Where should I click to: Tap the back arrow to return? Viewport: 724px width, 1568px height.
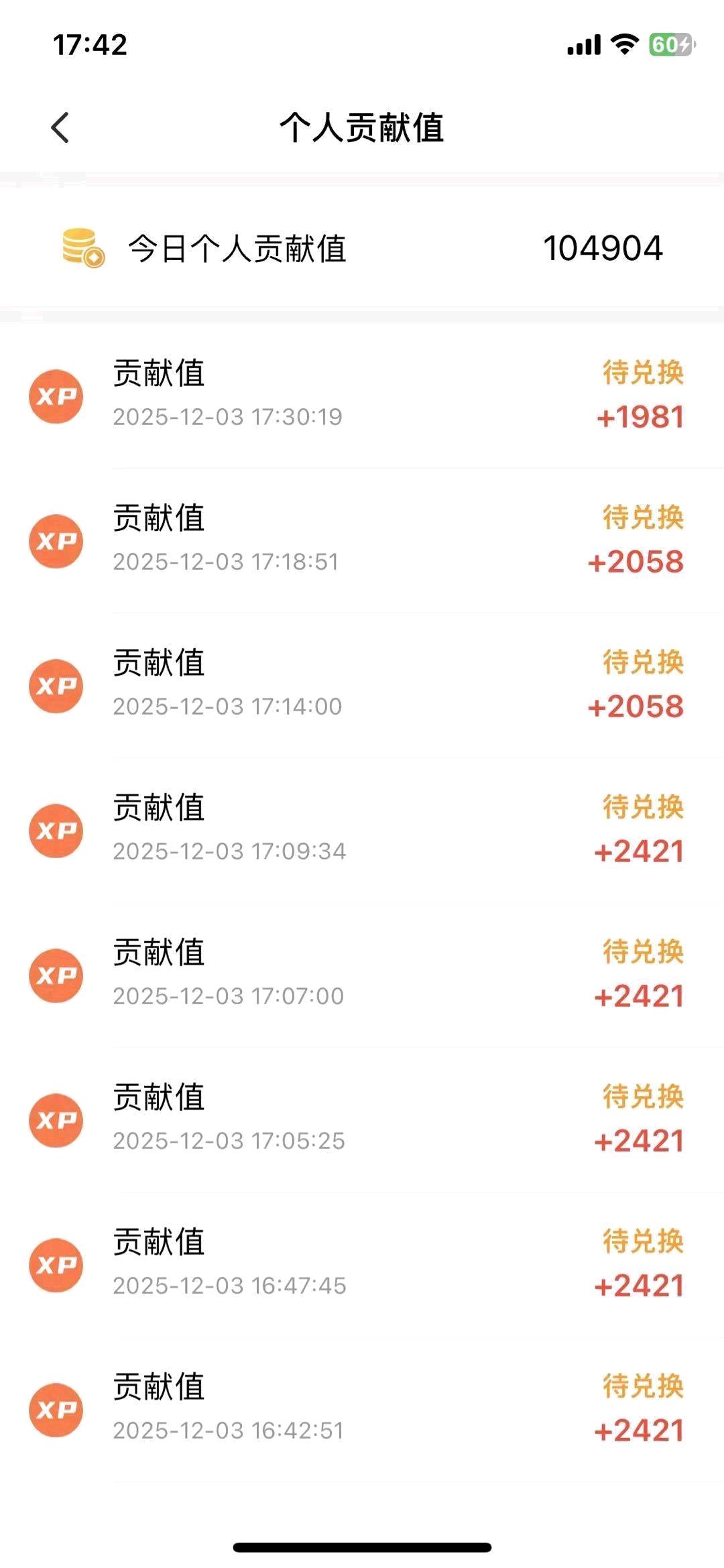[61, 126]
